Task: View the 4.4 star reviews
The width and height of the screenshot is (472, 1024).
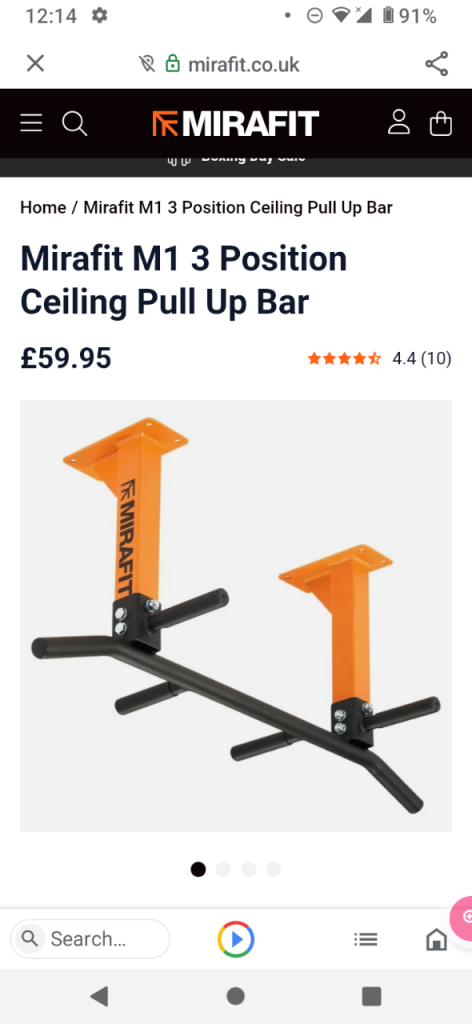Action: point(379,359)
